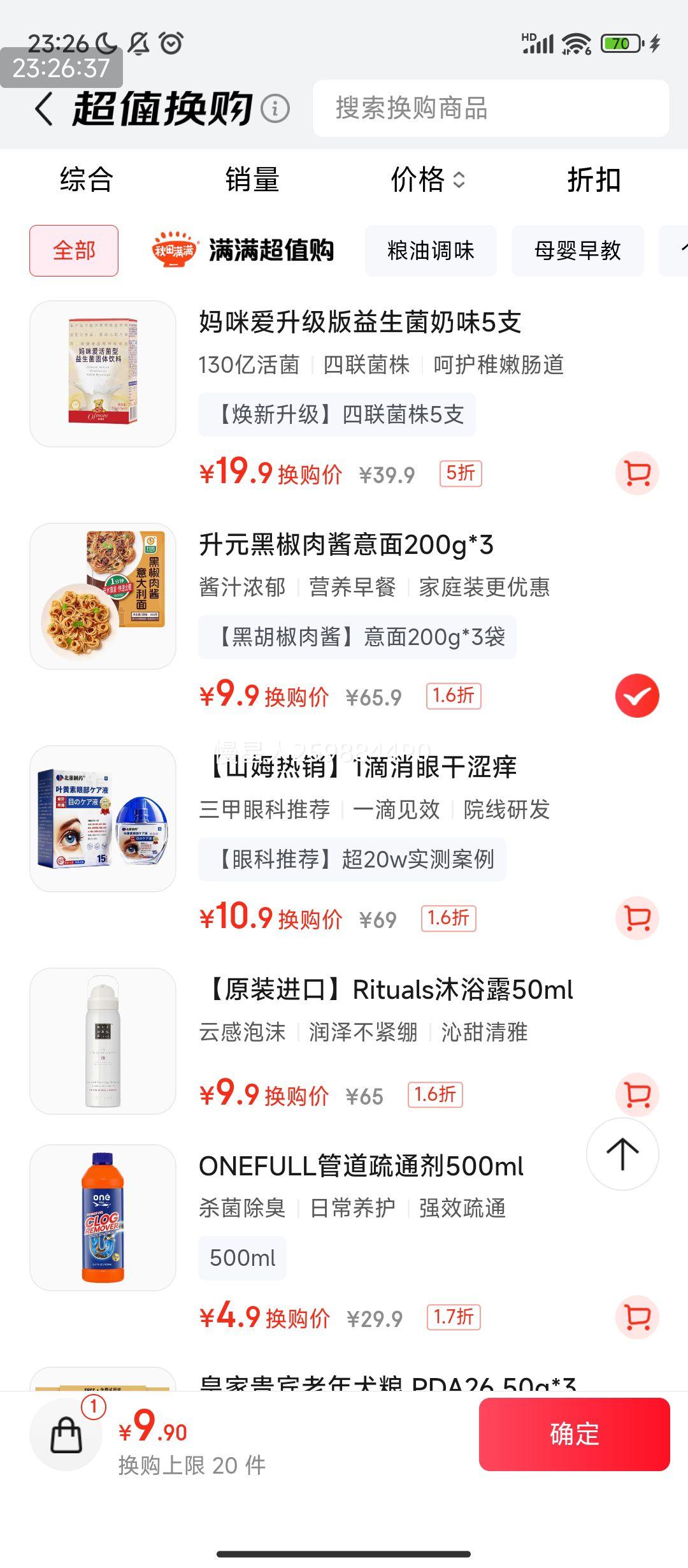The width and height of the screenshot is (688, 1568).
Task: Choose the 粮油调味 category chip
Action: pos(431,251)
